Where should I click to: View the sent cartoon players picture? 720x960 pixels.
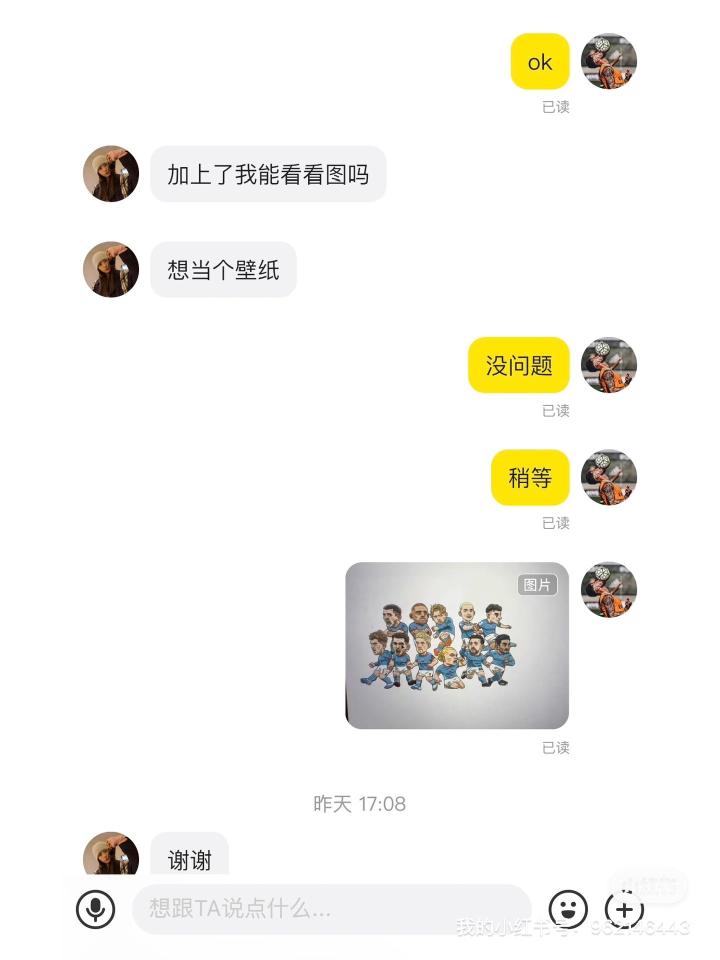(x=457, y=645)
